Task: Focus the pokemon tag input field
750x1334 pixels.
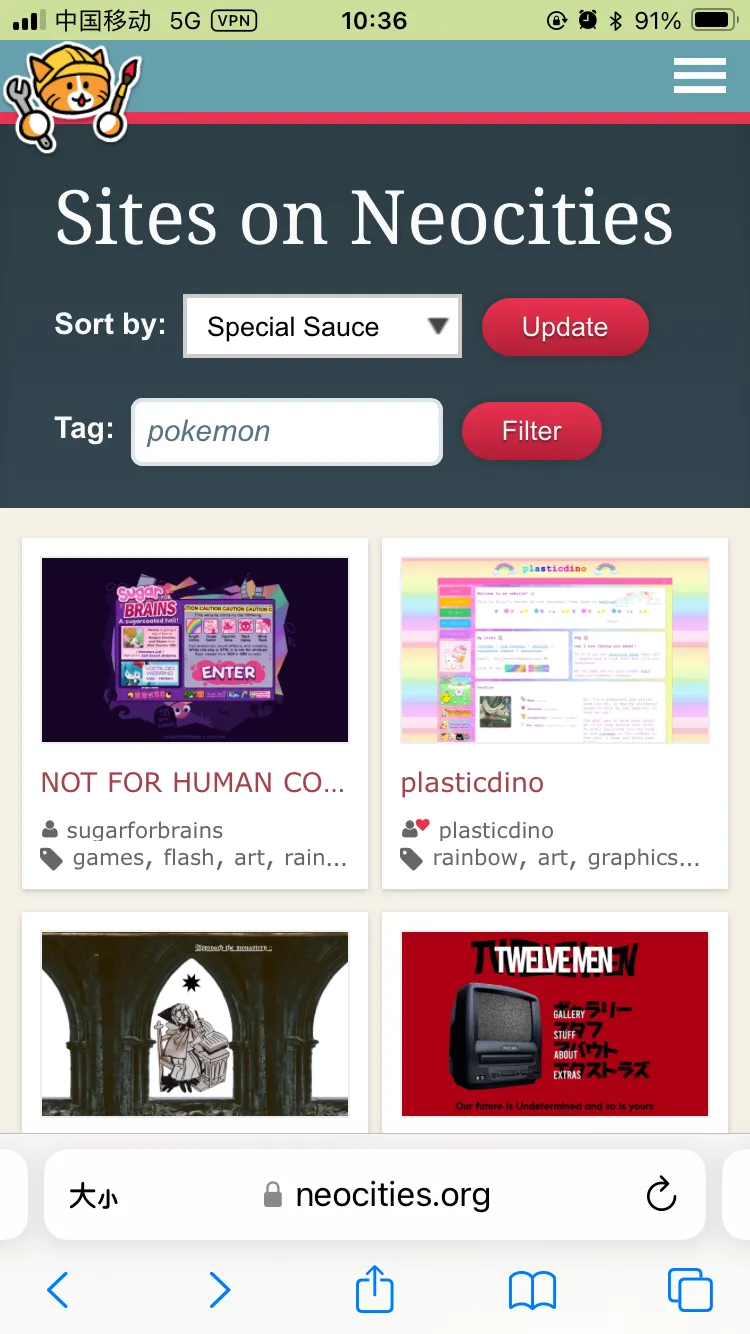Action: click(x=287, y=432)
